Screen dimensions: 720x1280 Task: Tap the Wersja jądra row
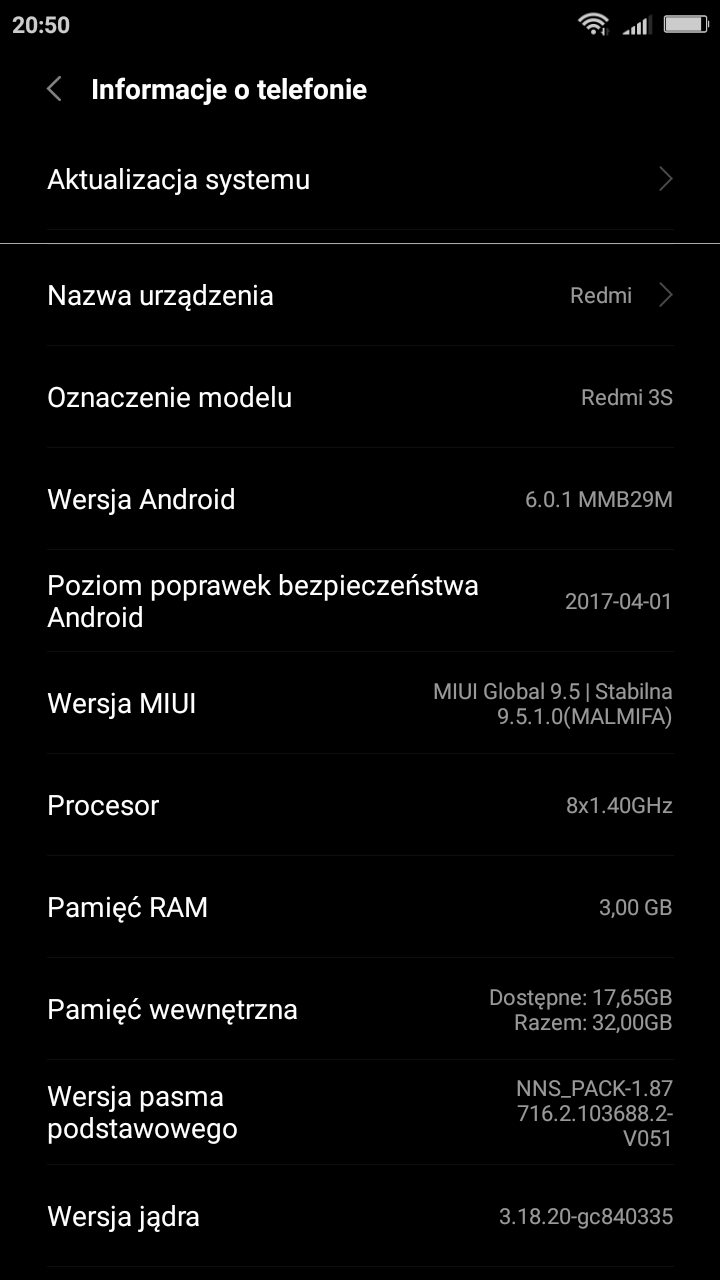coord(360,1216)
